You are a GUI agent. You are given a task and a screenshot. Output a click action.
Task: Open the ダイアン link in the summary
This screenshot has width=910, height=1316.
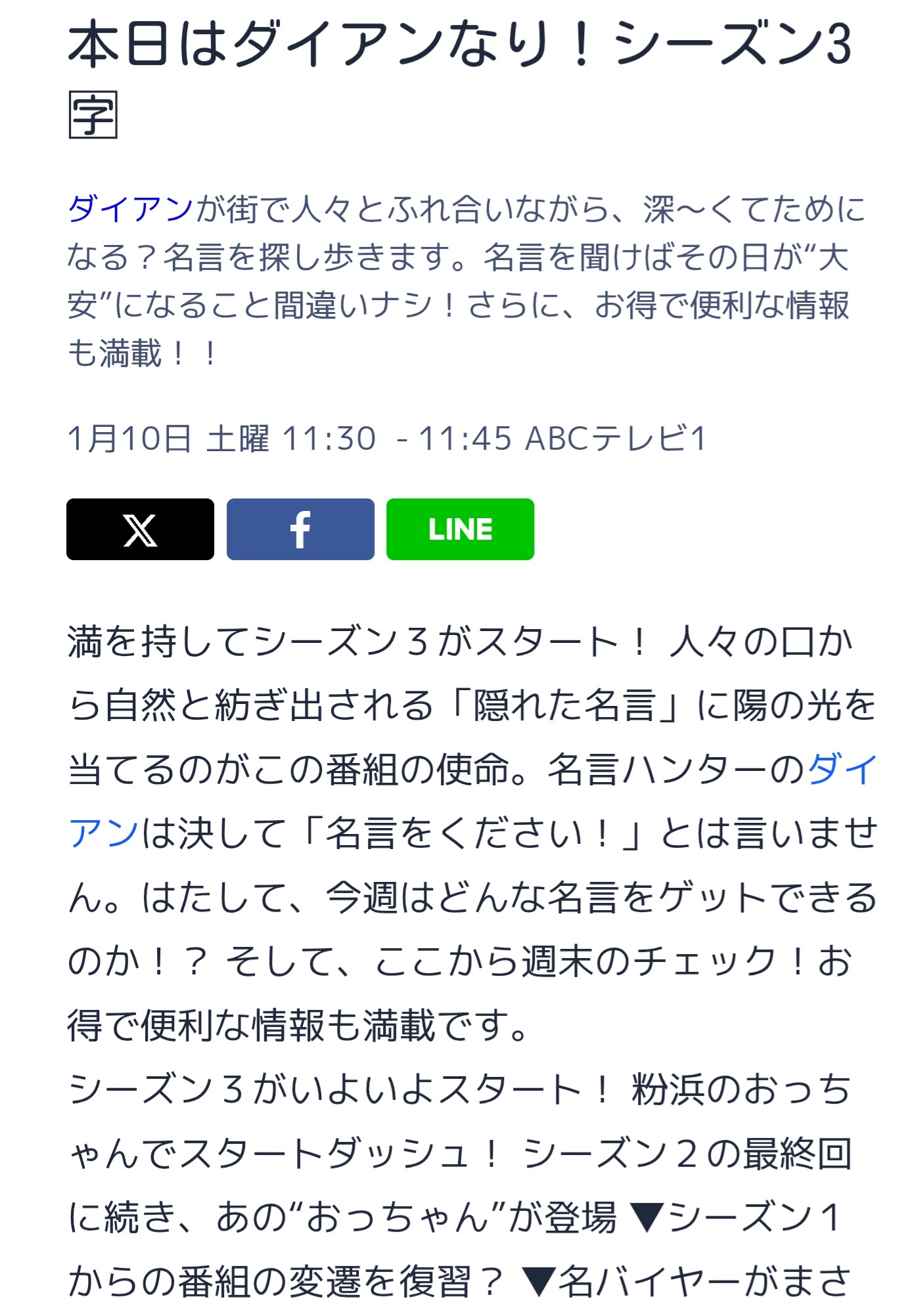[130, 209]
